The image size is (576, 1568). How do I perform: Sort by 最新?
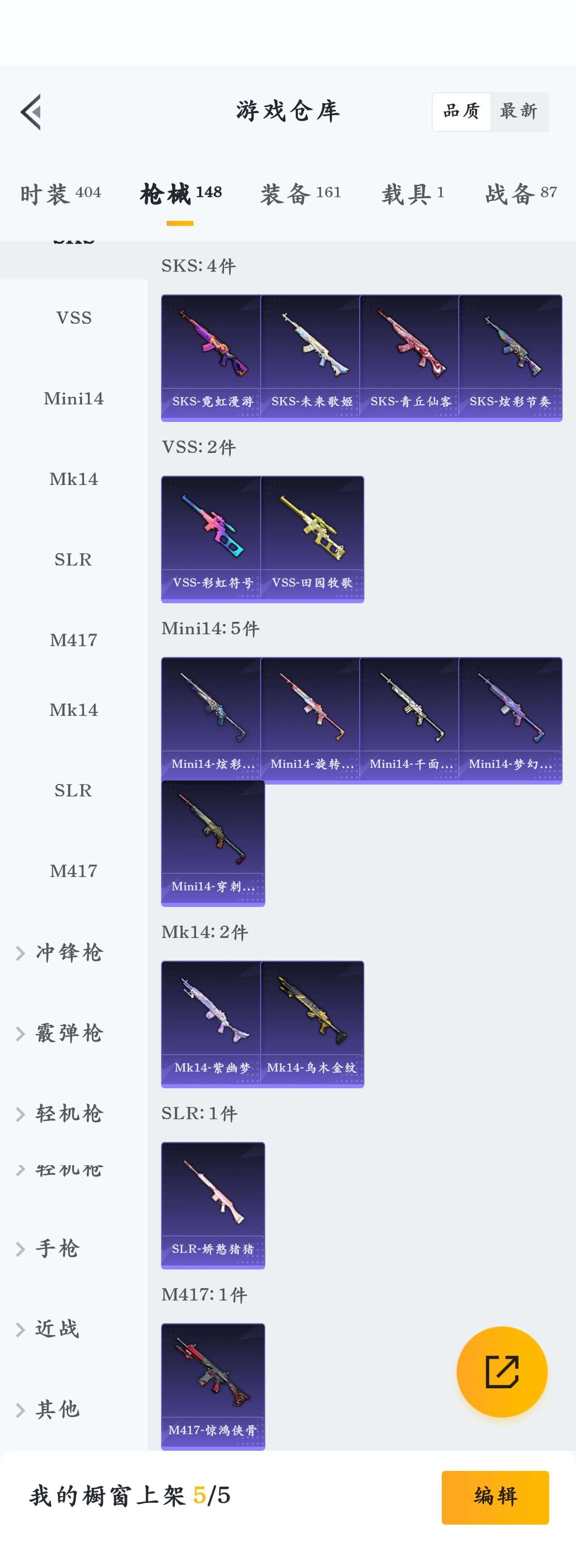pos(518,112)
